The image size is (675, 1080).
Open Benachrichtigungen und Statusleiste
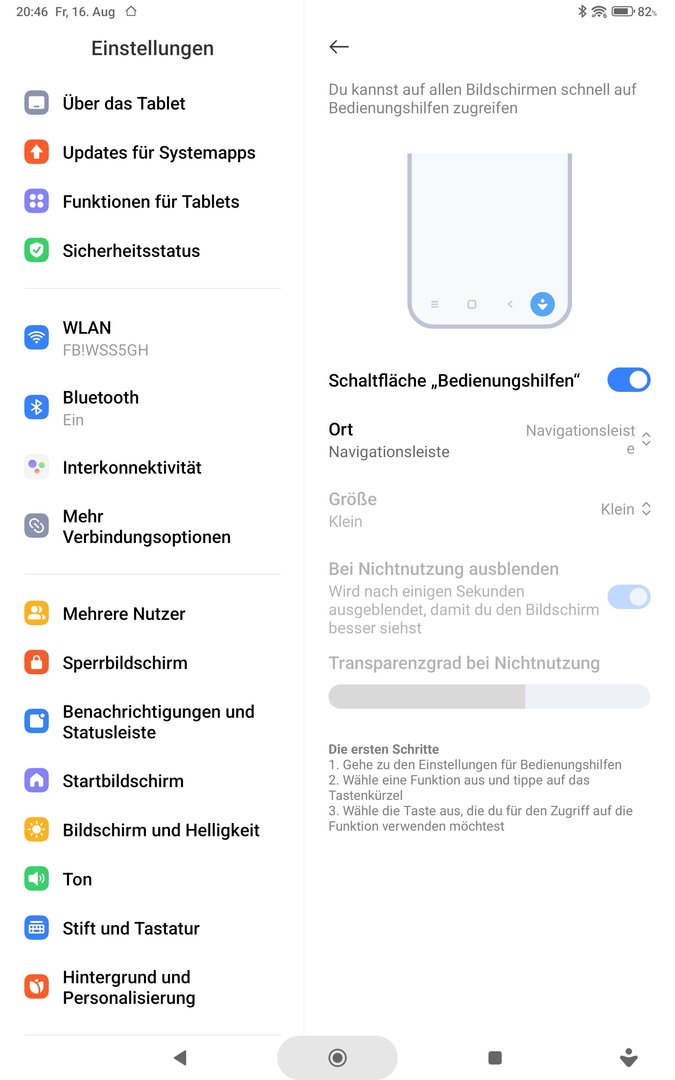pyautogui.click(x=158, y=721)
